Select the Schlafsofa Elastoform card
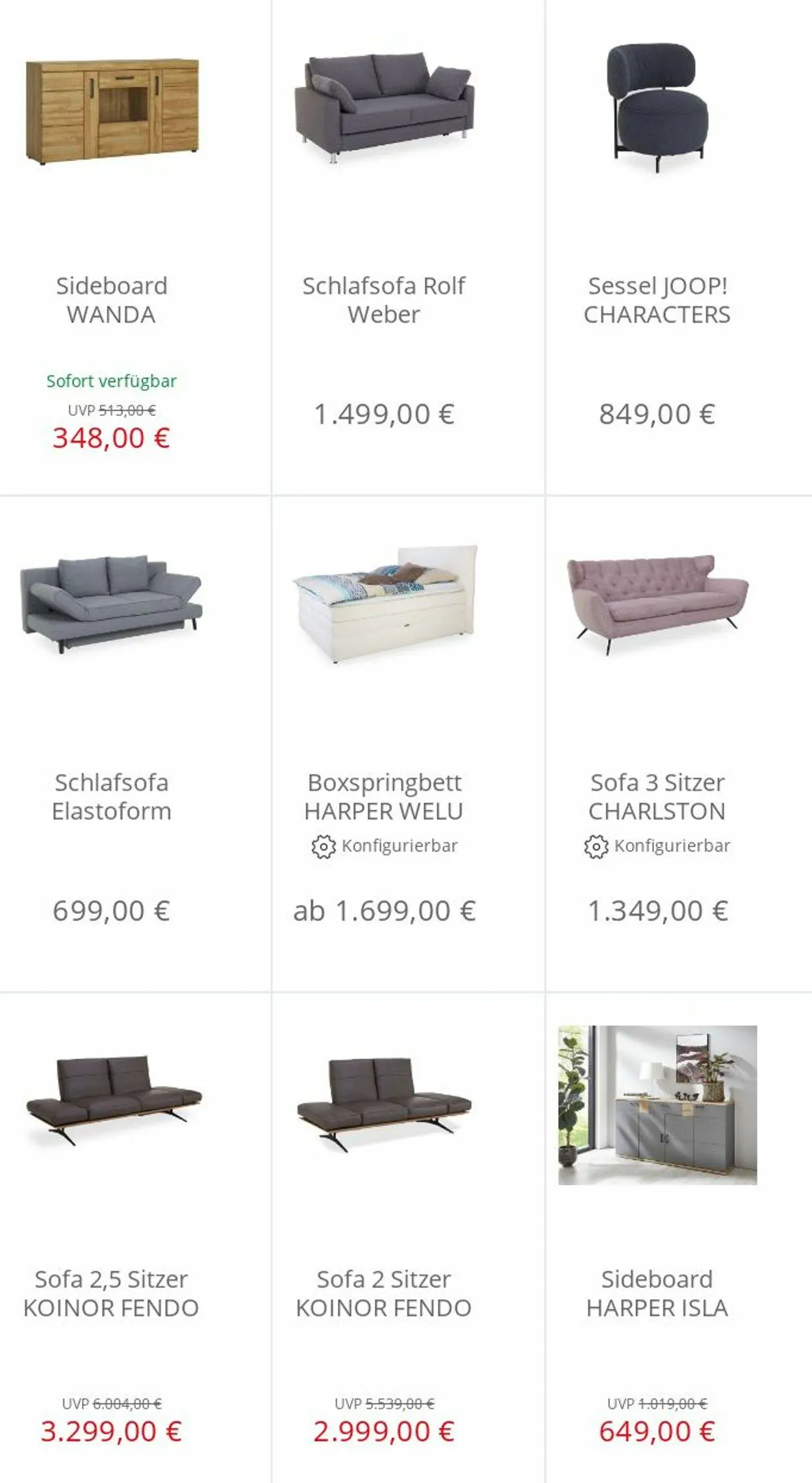This screenshot has height=1483, width=812. [135, 743]
